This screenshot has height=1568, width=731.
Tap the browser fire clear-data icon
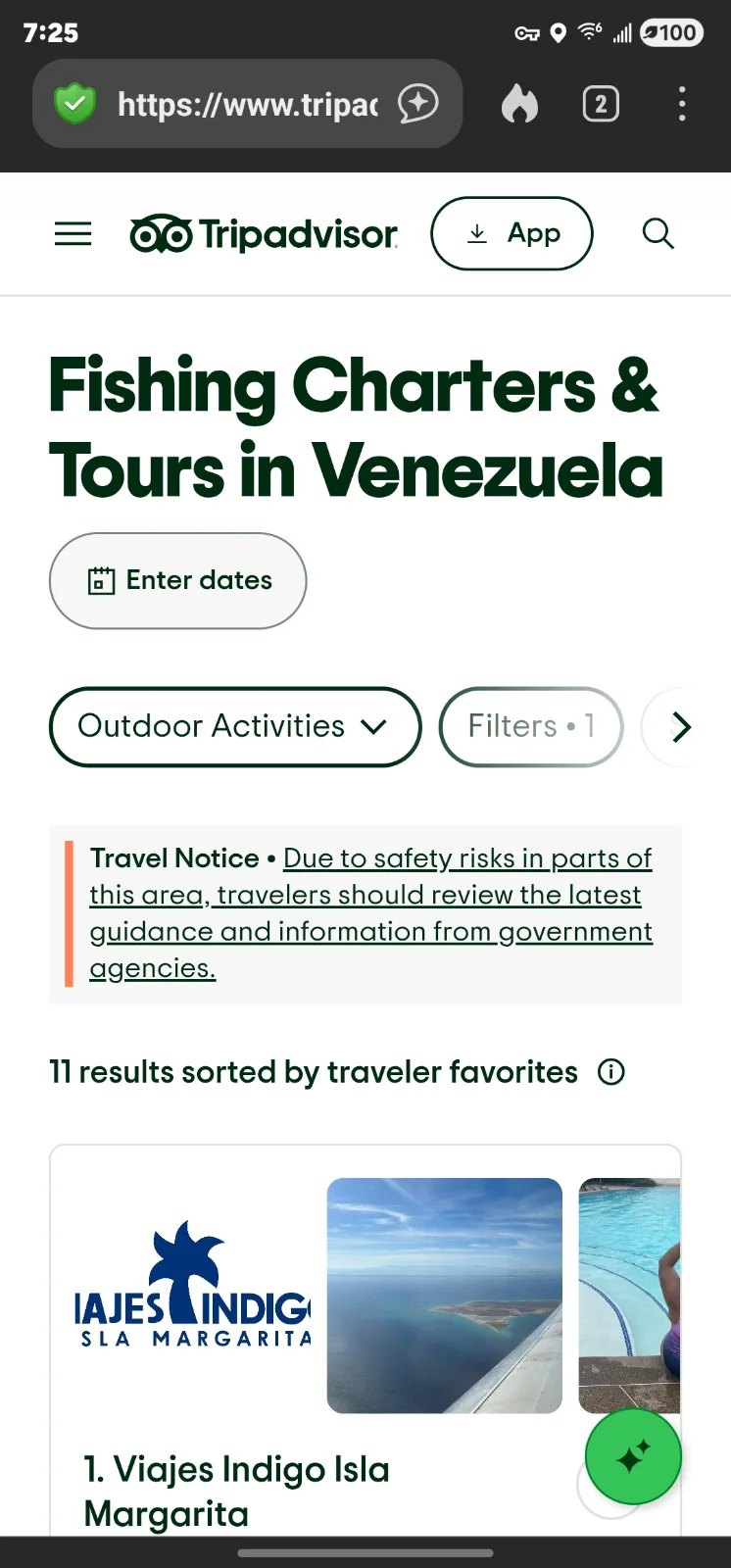(520, 104)
